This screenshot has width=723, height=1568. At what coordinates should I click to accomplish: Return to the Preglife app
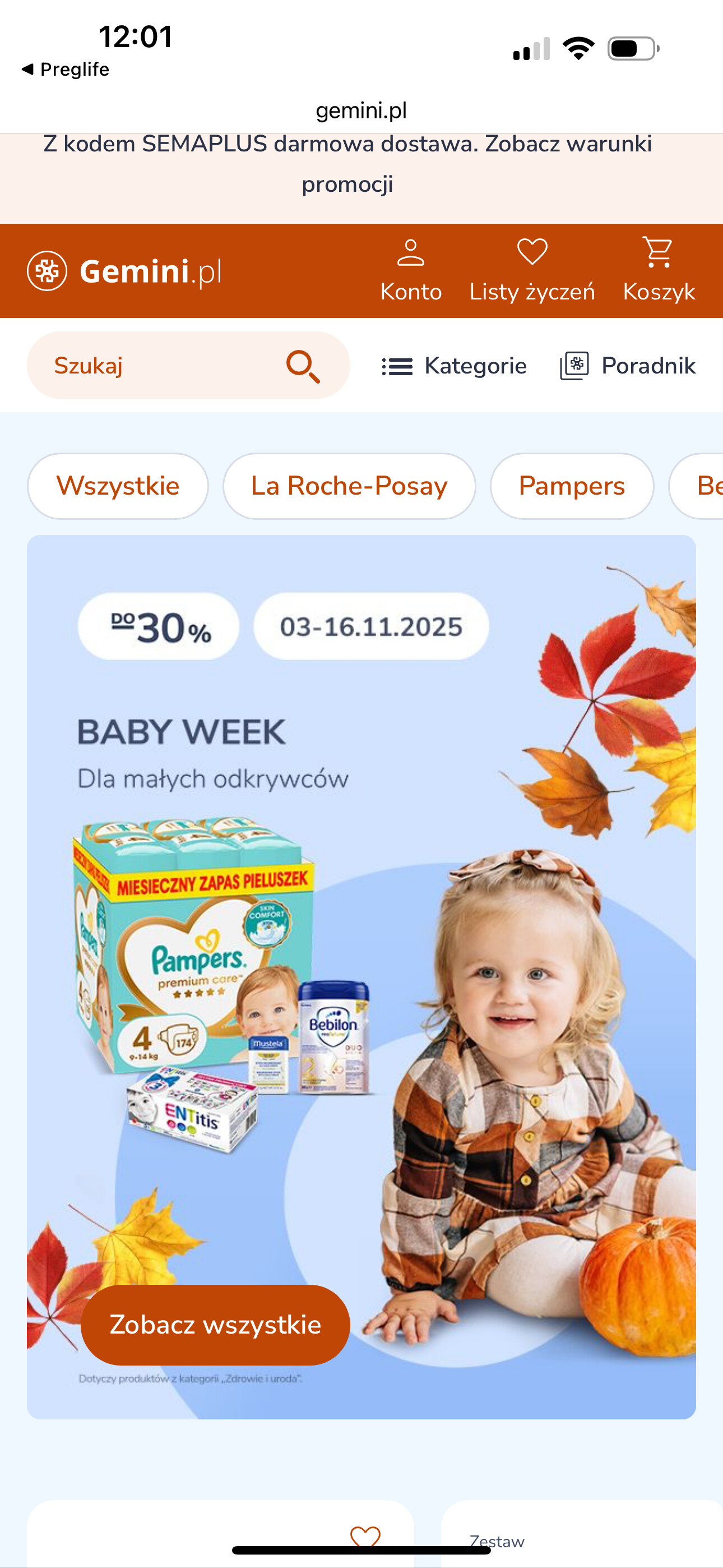coord(66,70)
